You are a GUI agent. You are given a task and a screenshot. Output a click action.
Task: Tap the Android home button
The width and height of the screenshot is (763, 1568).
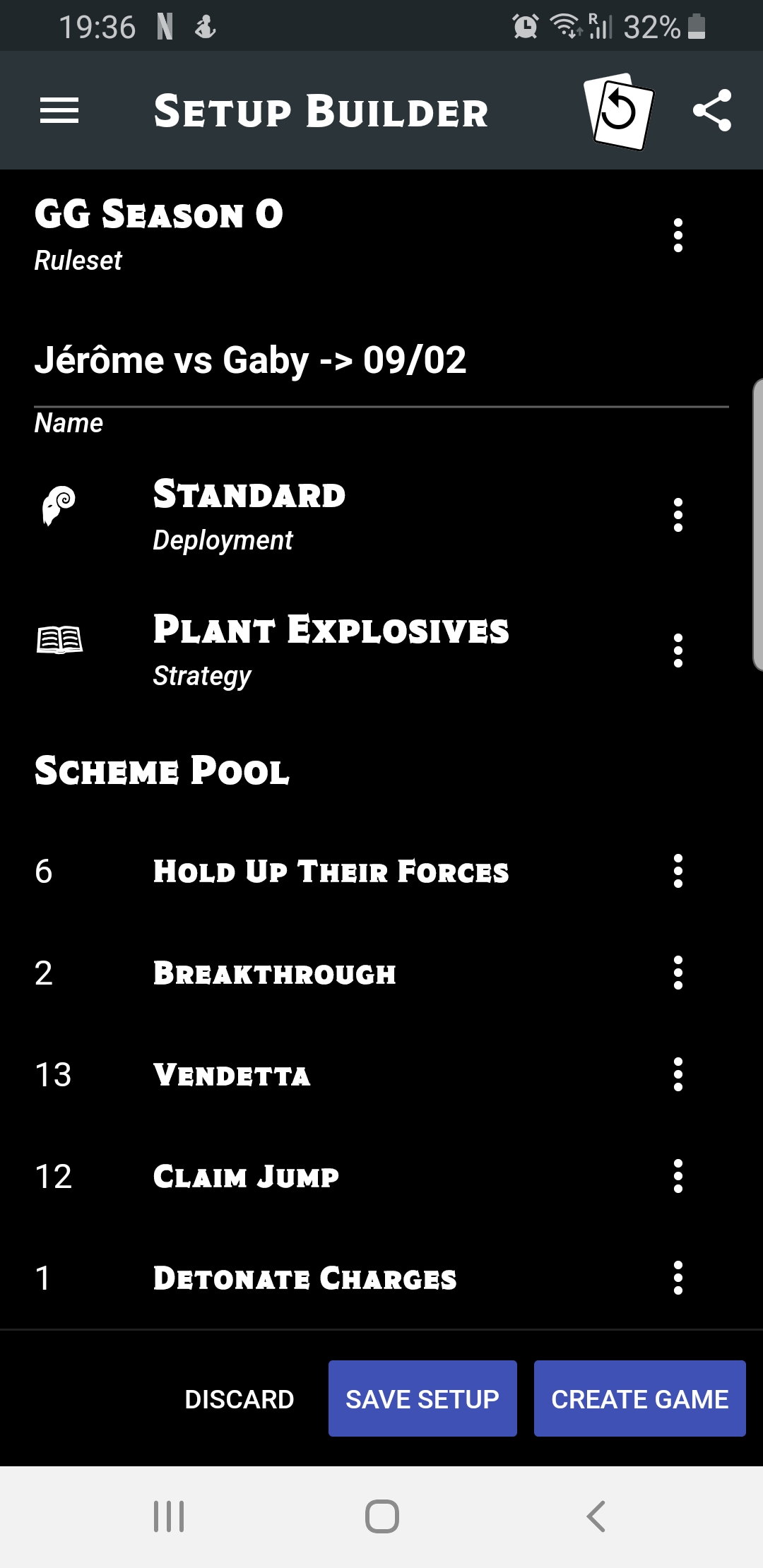[381, 1514]
